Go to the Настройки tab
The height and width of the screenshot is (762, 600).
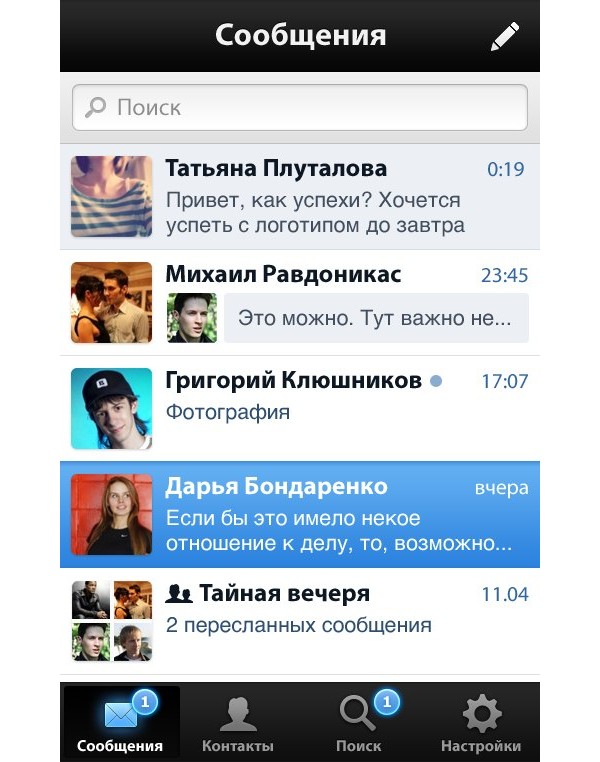point(481,724)
